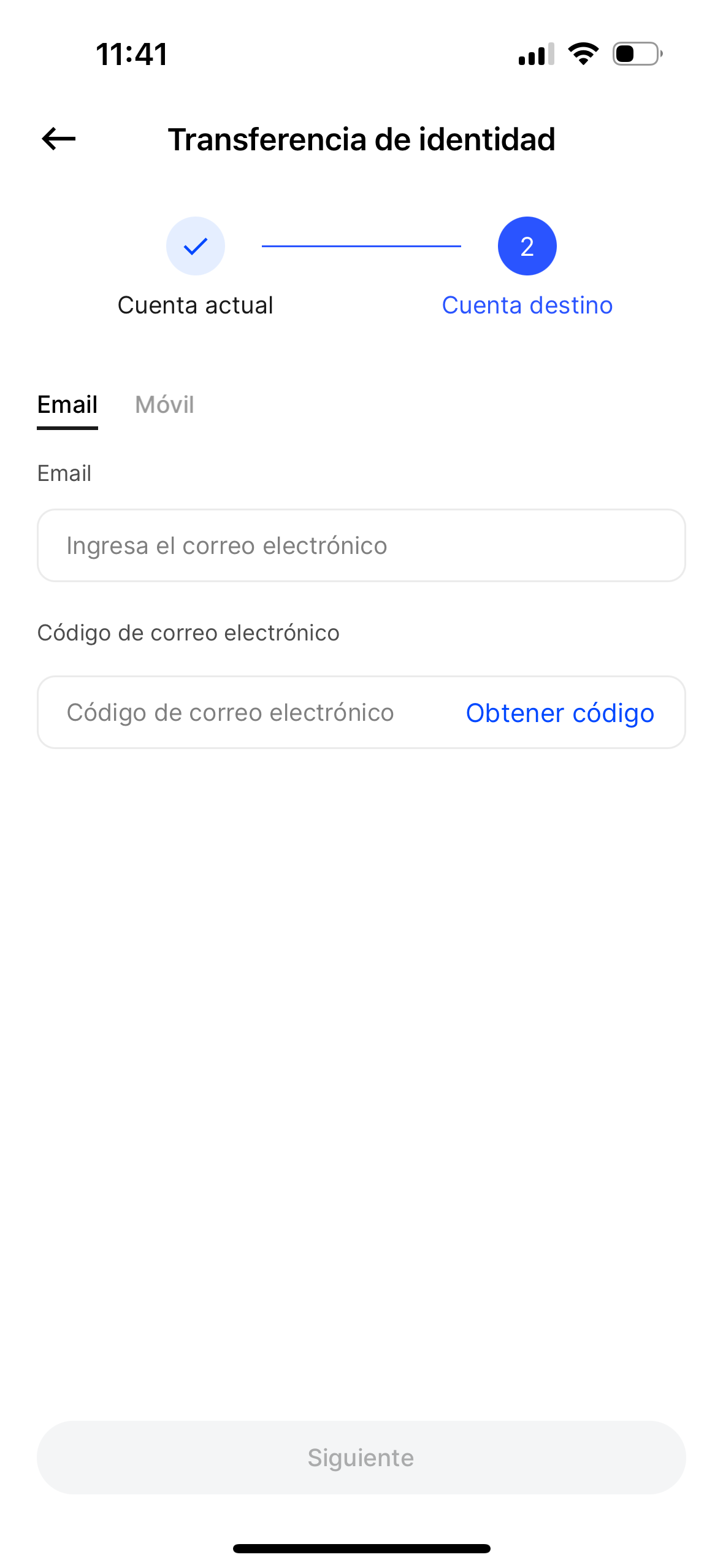Switch to the Email tab
Screen dimensions: 723x1568
point(67,405)
